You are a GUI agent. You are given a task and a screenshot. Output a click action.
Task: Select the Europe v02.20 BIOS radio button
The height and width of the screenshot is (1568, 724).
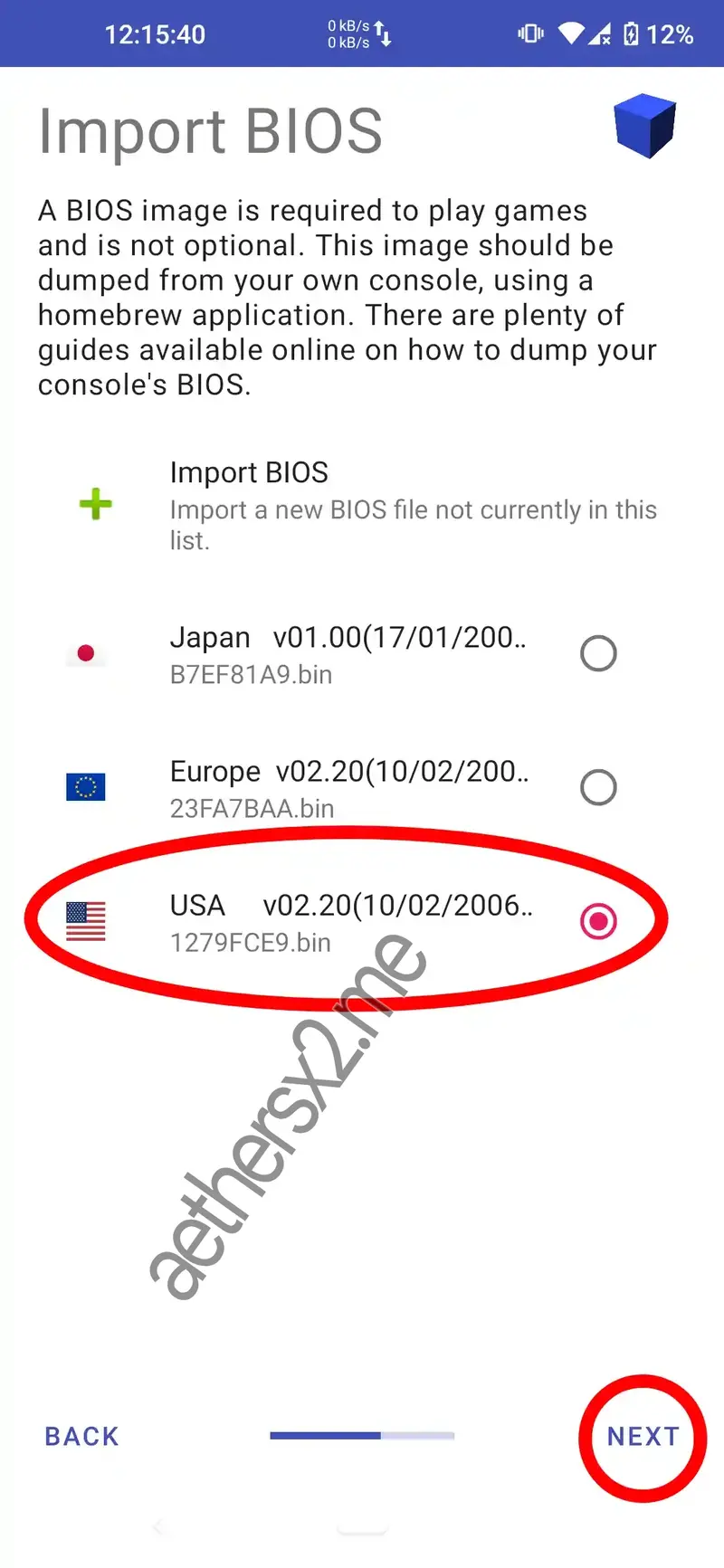[598, 787]
